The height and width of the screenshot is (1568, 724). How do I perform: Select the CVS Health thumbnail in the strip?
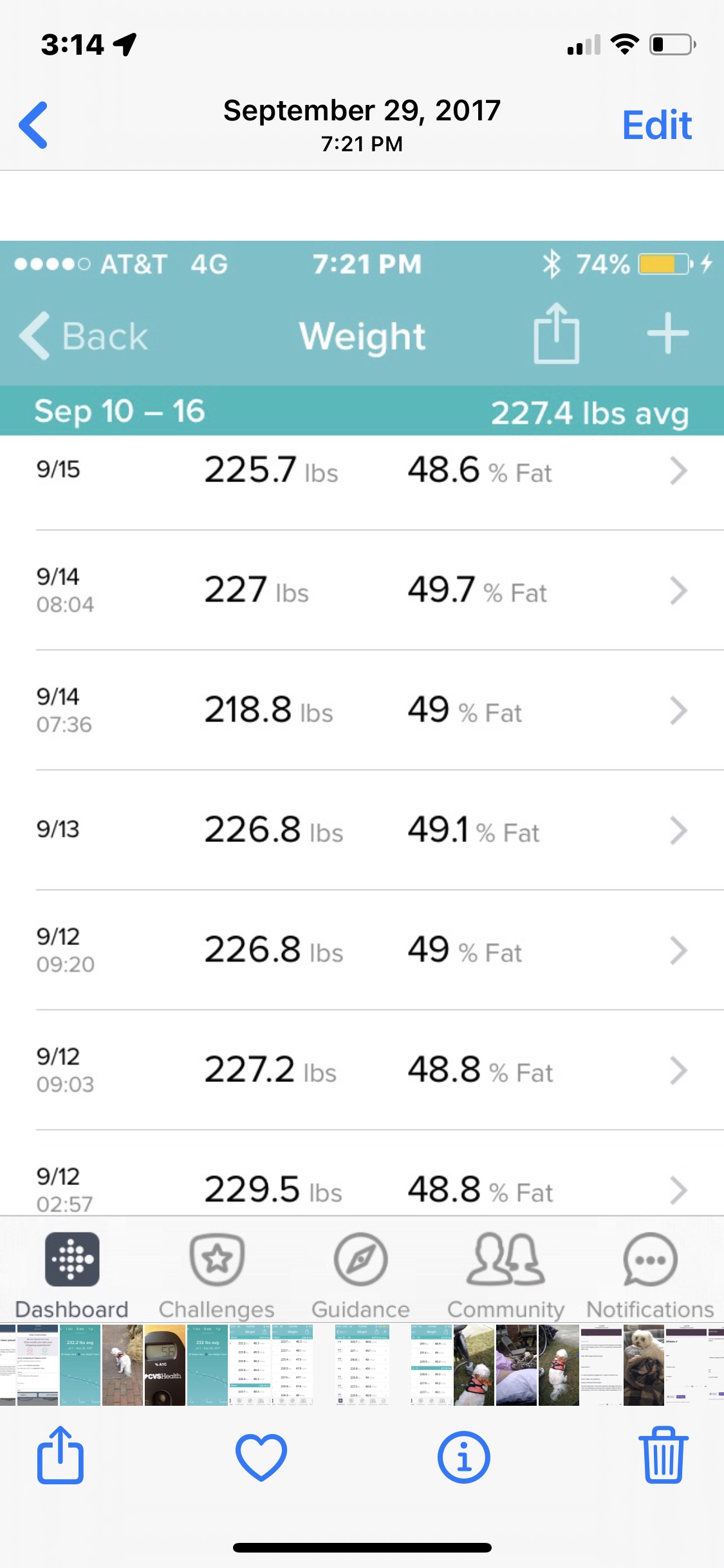(165, 1365)
